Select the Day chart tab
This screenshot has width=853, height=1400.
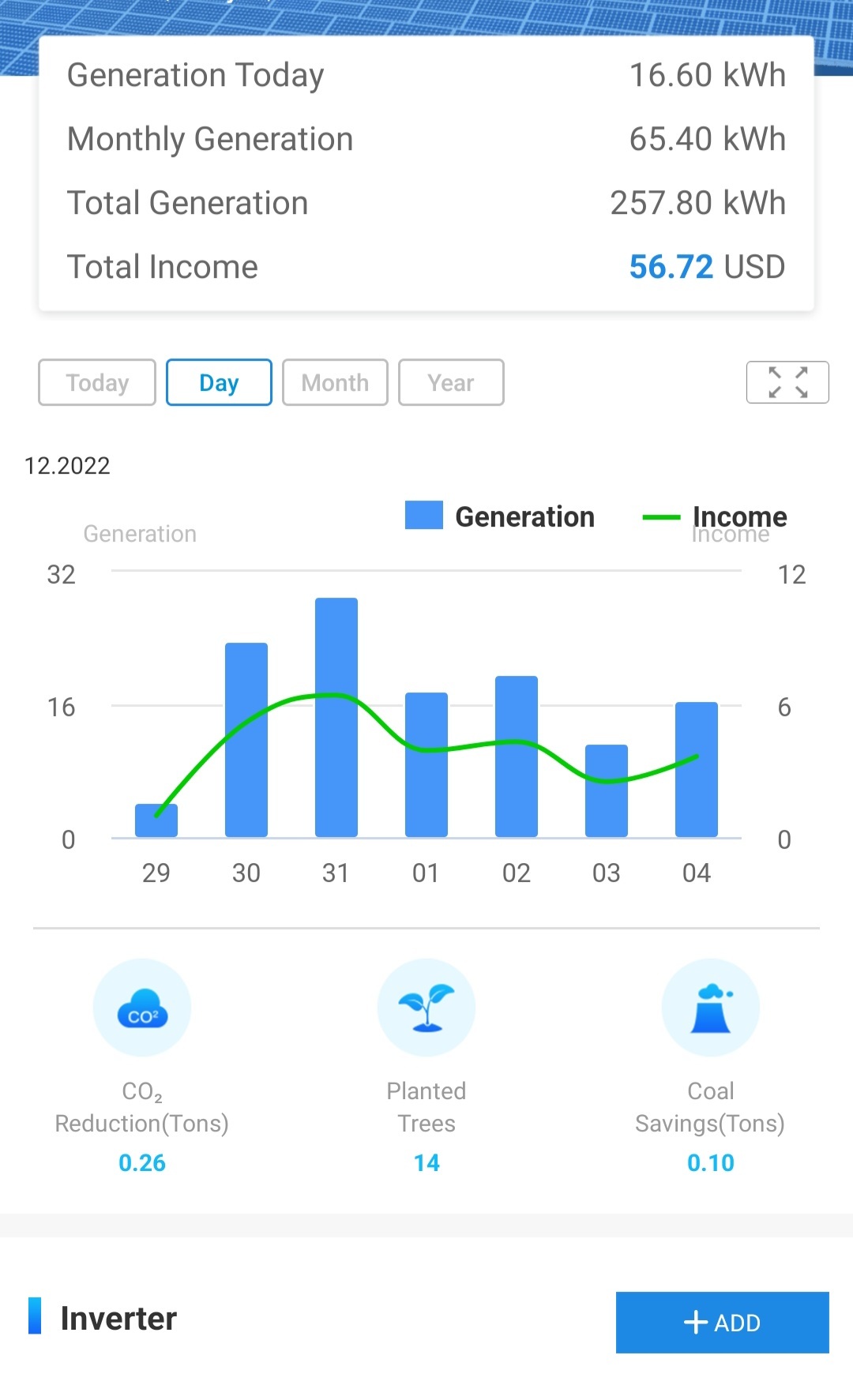pos(219,383)
